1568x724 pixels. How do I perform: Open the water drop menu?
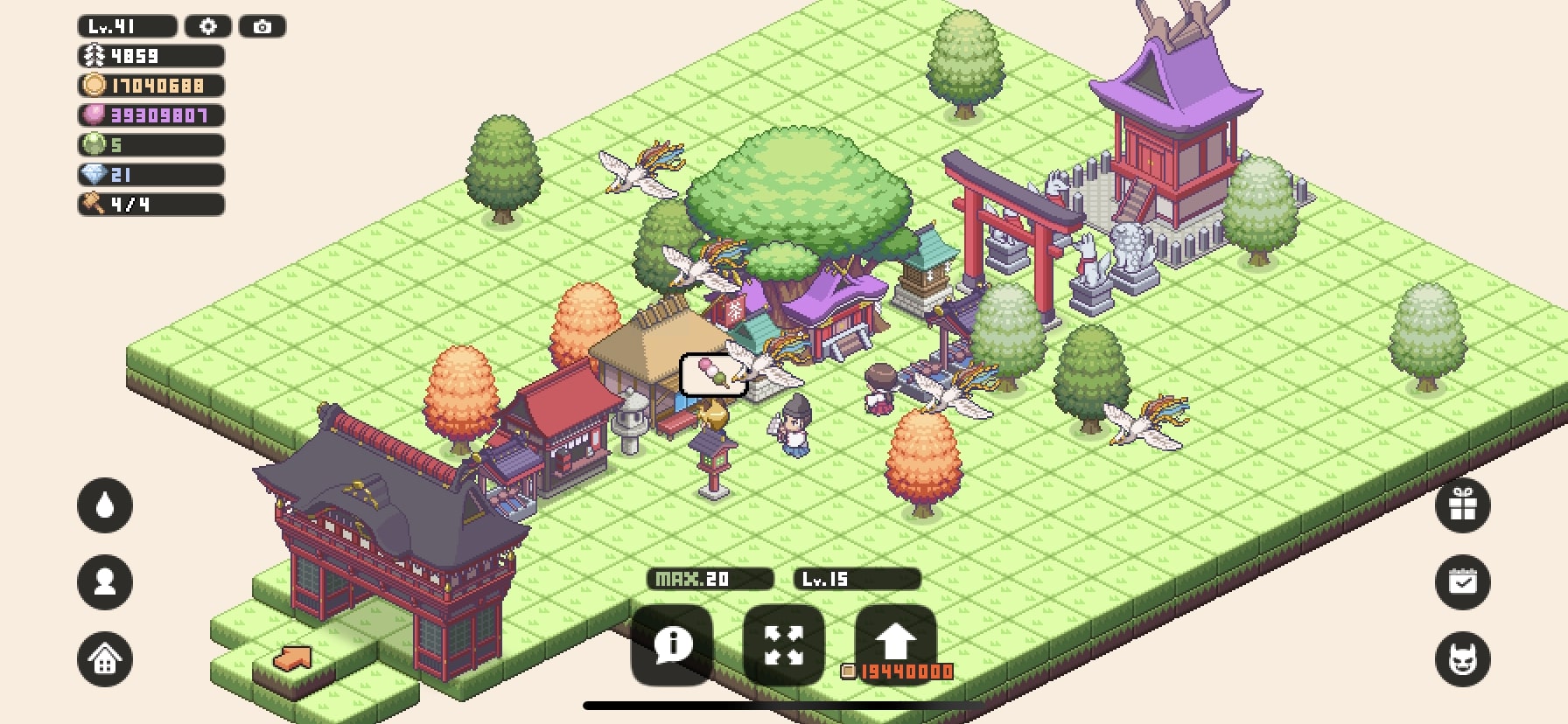point(105,505)
